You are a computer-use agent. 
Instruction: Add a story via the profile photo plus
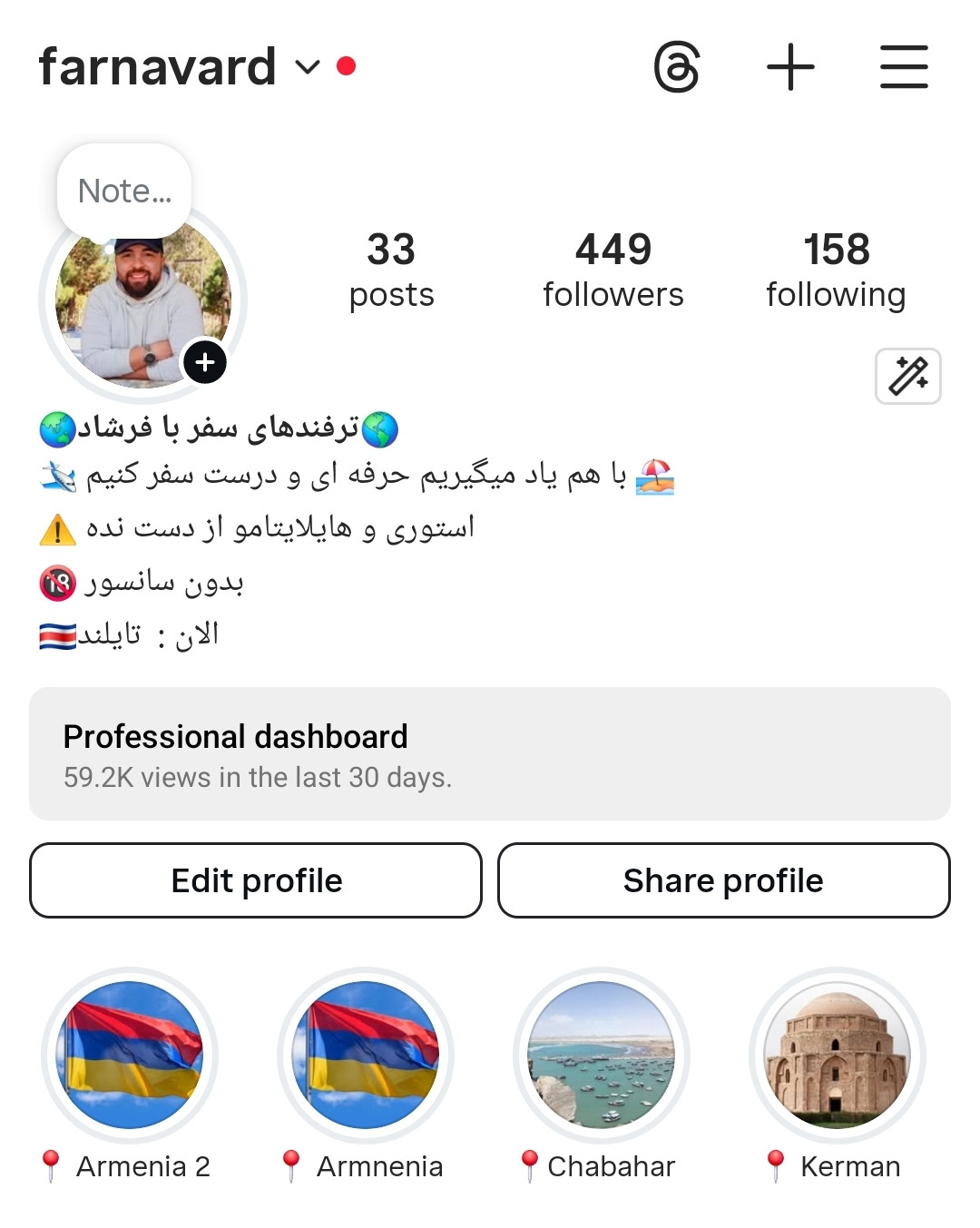(205, 362)
